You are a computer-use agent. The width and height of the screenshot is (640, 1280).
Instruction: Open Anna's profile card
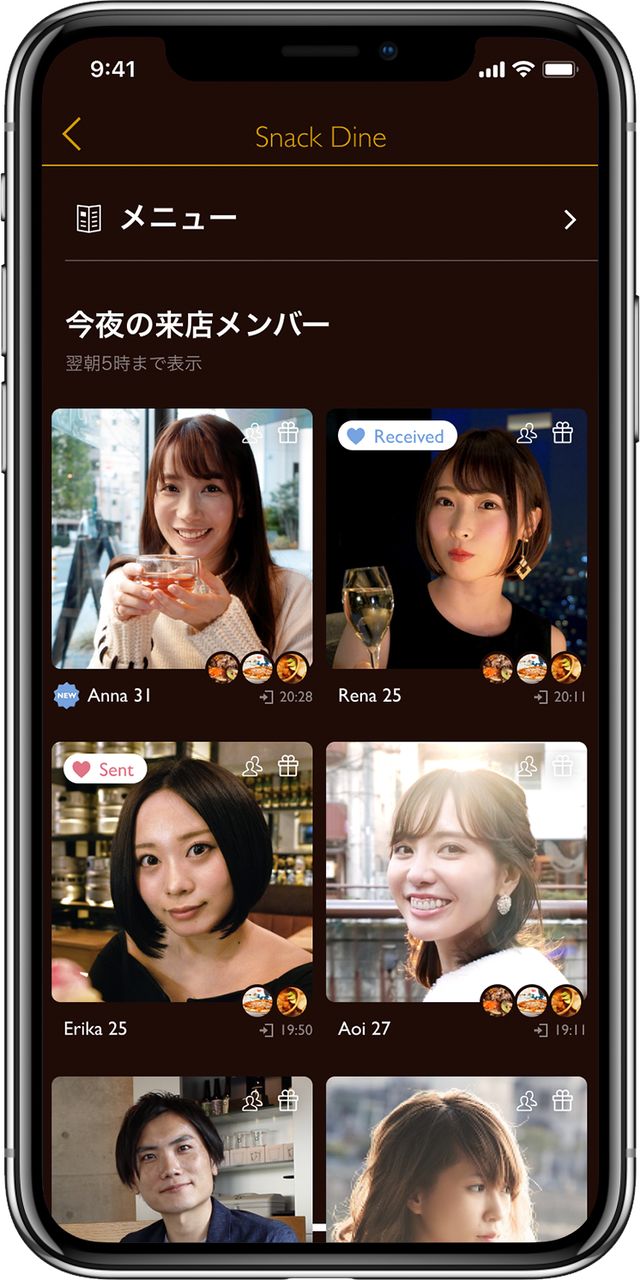(x=182, y=540)
